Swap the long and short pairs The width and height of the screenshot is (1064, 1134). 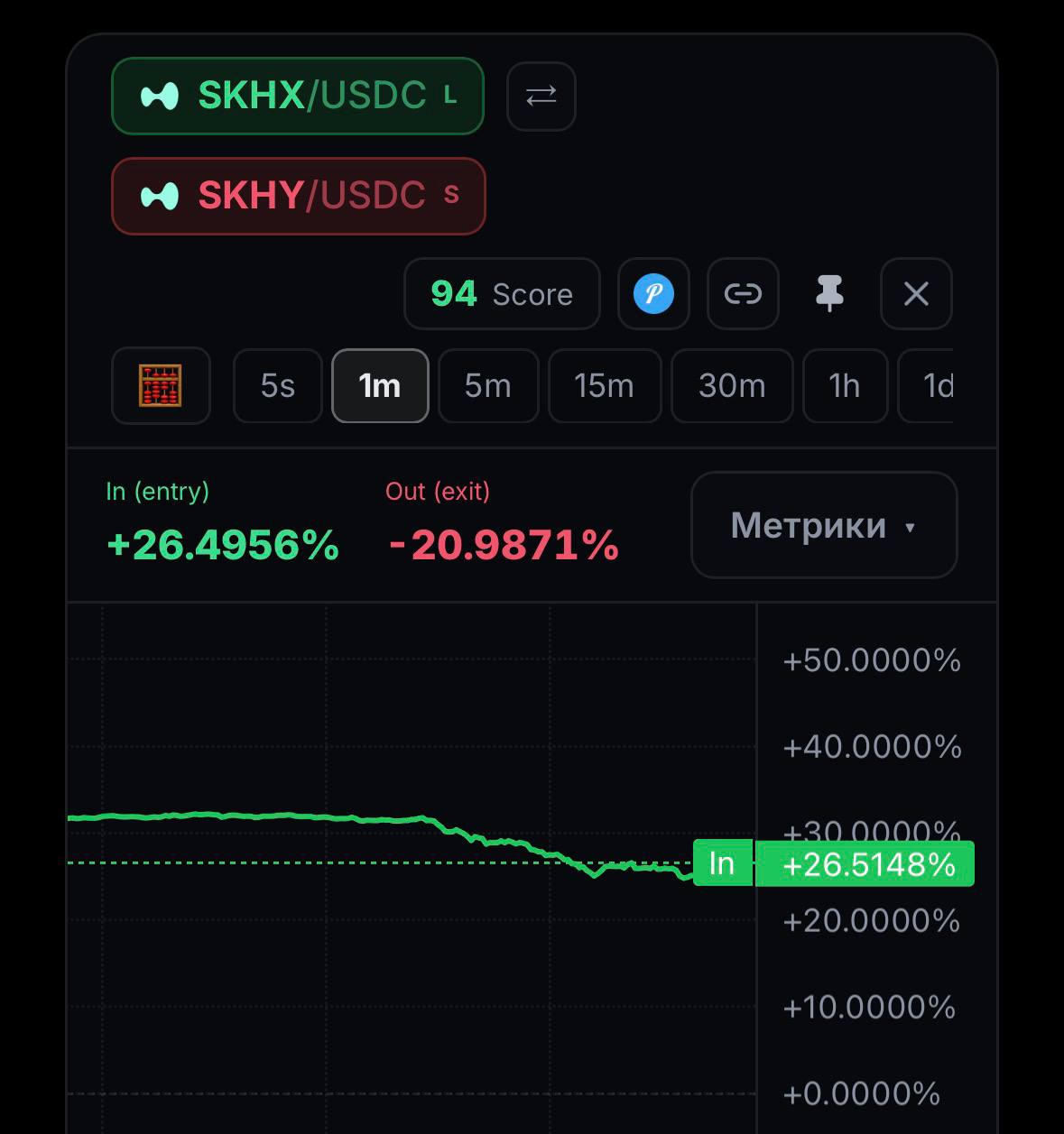pyautogui.click(x=541, y=96)
